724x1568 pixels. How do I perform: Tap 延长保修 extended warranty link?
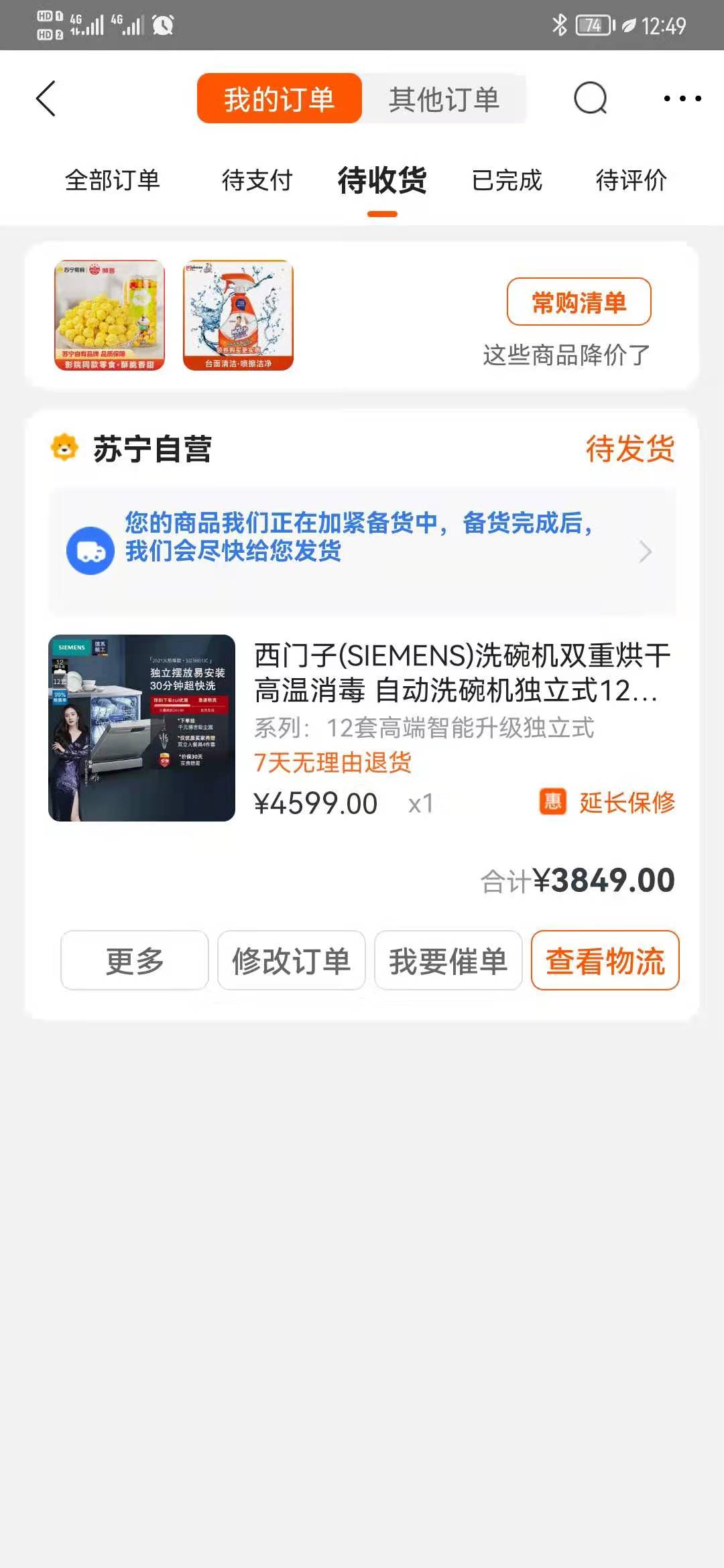point(626,802)
